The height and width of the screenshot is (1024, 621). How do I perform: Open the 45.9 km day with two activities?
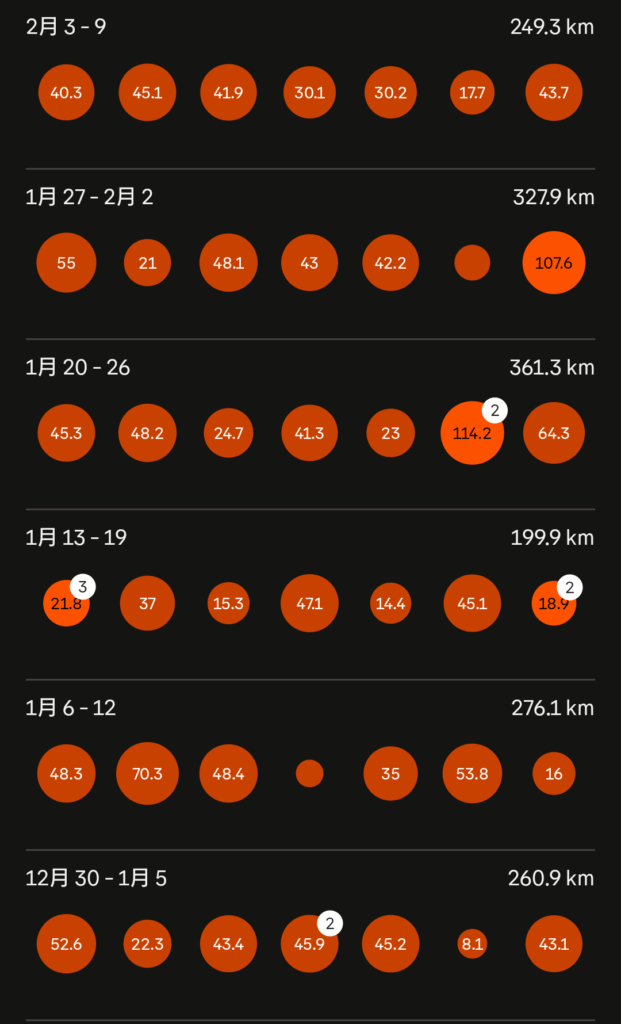click(x=309, y=944)
